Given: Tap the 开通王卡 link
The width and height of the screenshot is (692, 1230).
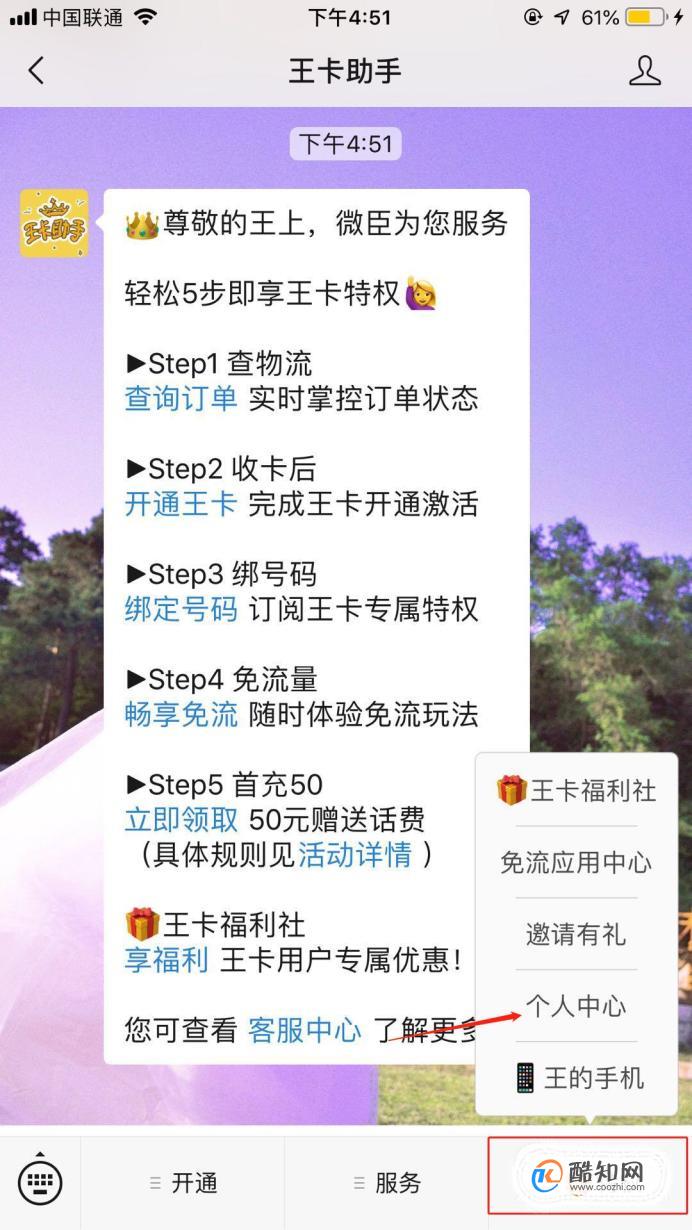Looking at the screenshot, I should click(x=180, y=504).
